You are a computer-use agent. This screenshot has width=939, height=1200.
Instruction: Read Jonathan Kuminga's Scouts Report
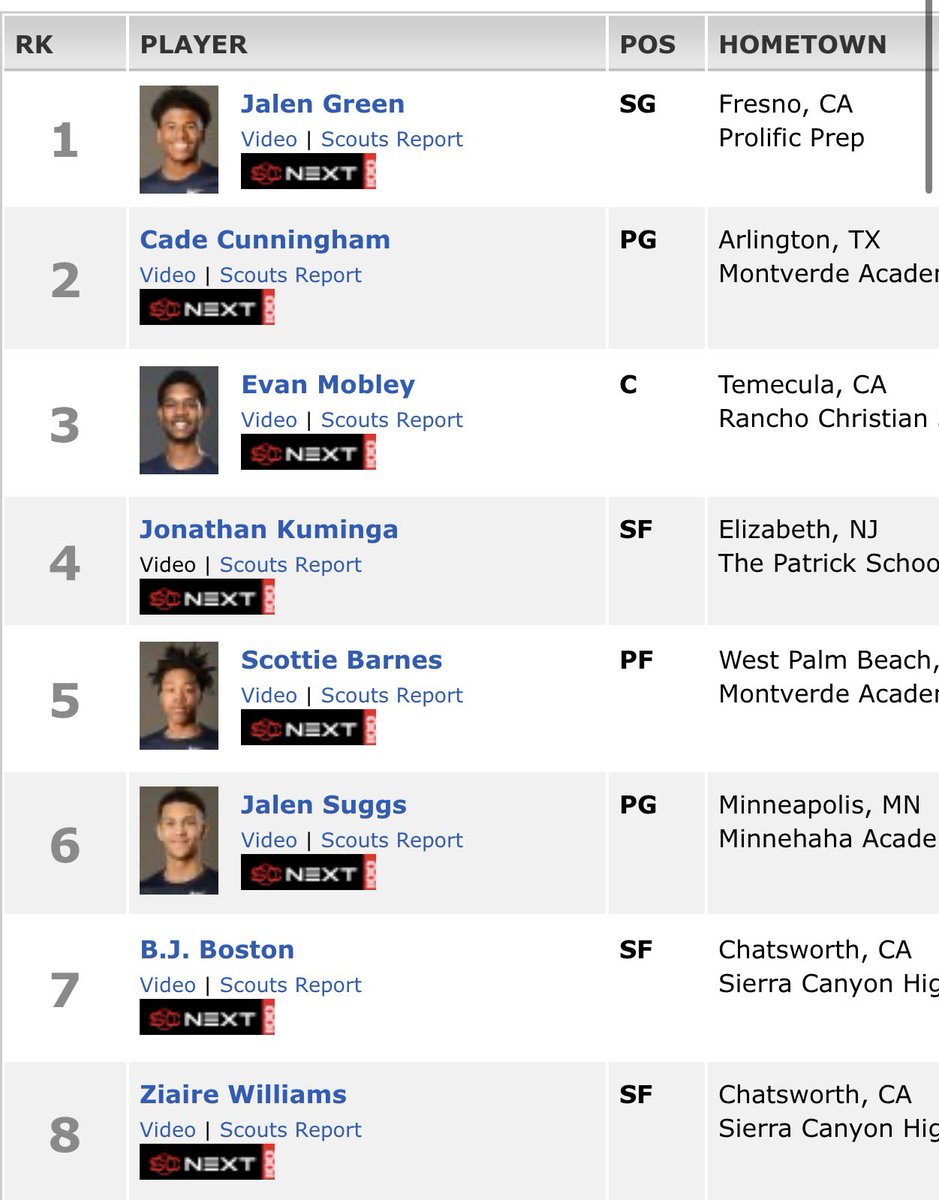(x=291, y=565)
